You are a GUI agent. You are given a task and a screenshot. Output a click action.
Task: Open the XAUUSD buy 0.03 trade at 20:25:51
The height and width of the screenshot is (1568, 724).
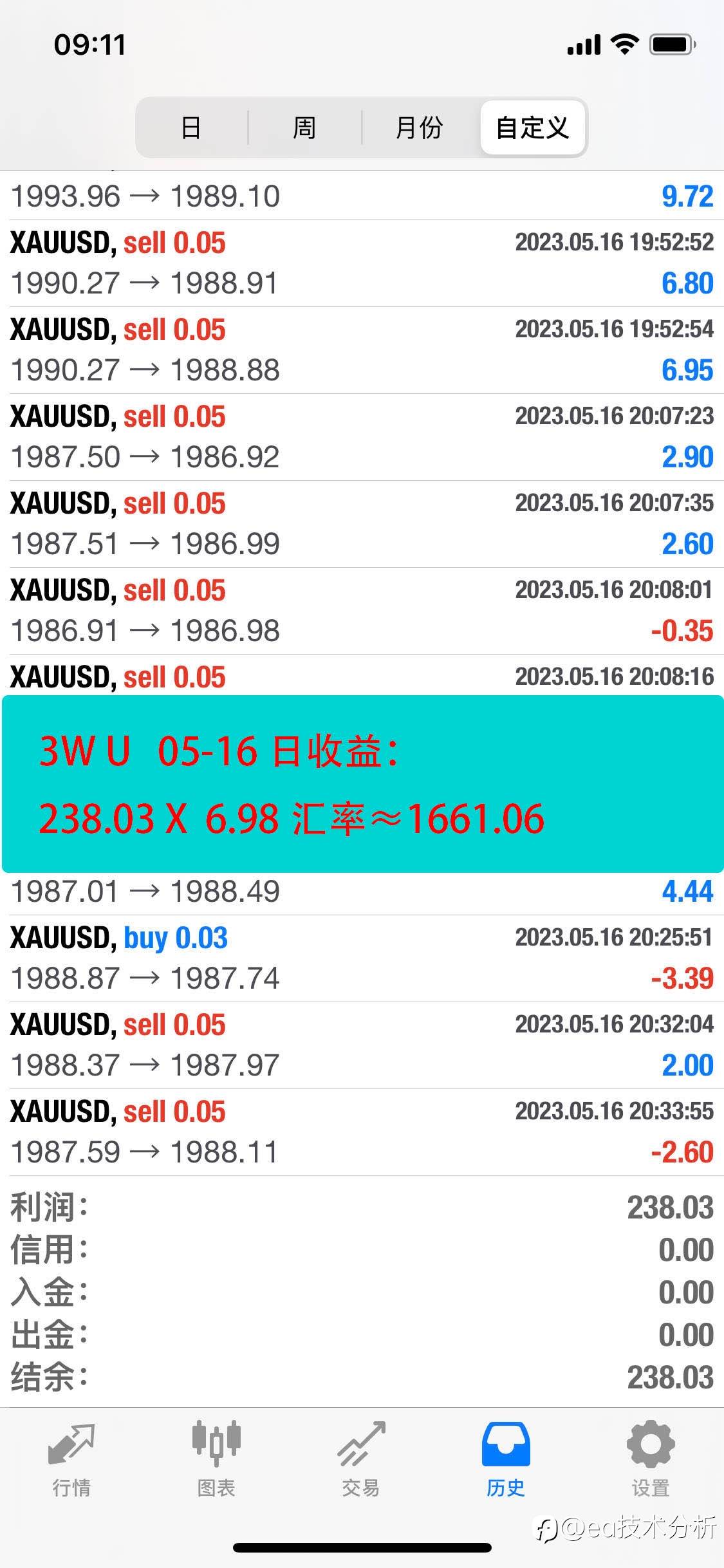click(x=362, y=958)
